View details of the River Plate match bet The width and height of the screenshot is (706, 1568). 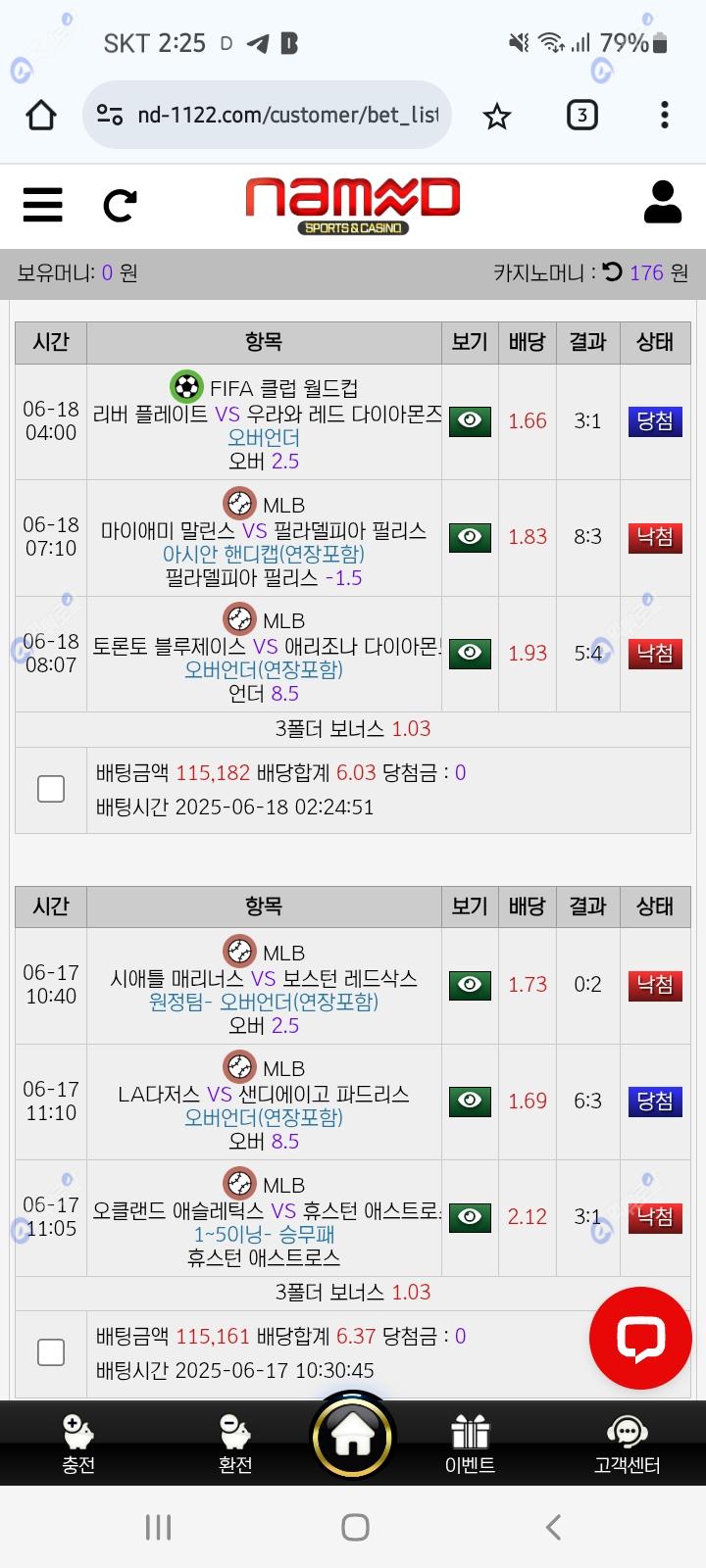pyautogui.click(x=470, y=421)
